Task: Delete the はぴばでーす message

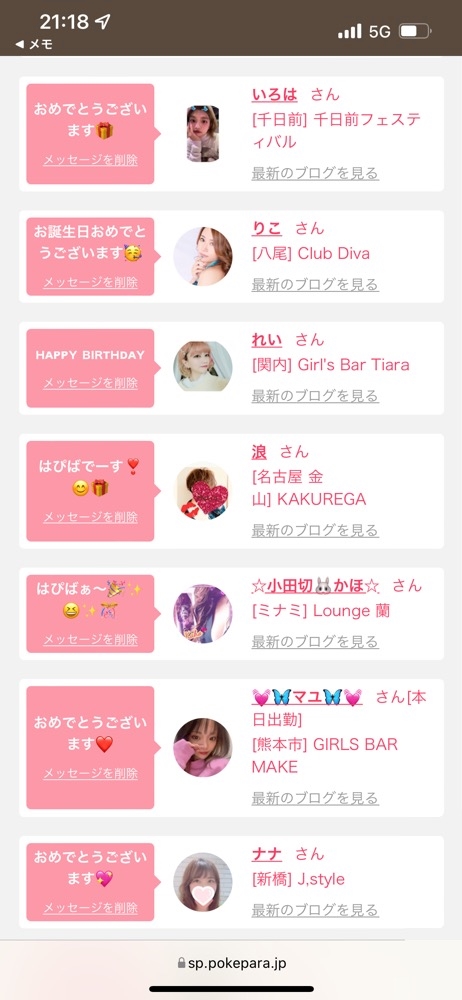Action: tap(90, 517)
